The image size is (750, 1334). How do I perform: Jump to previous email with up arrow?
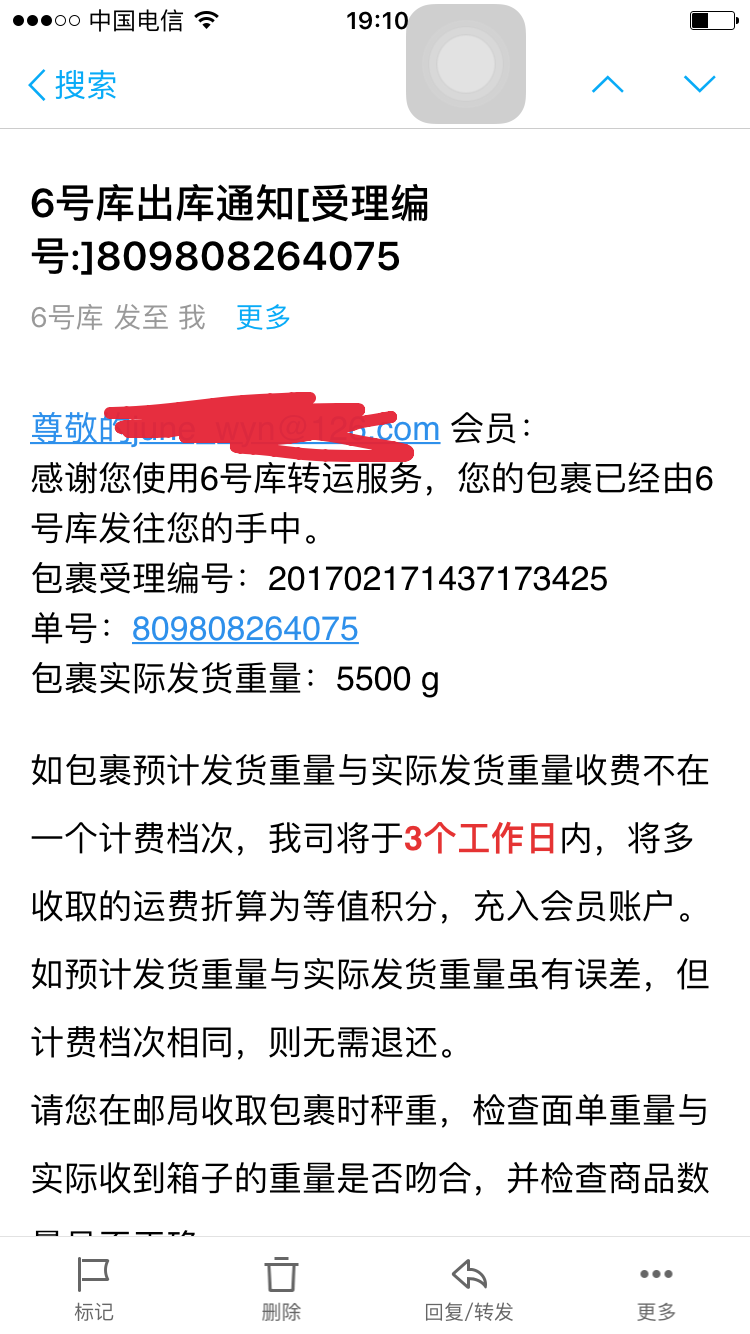coord(607,85)
